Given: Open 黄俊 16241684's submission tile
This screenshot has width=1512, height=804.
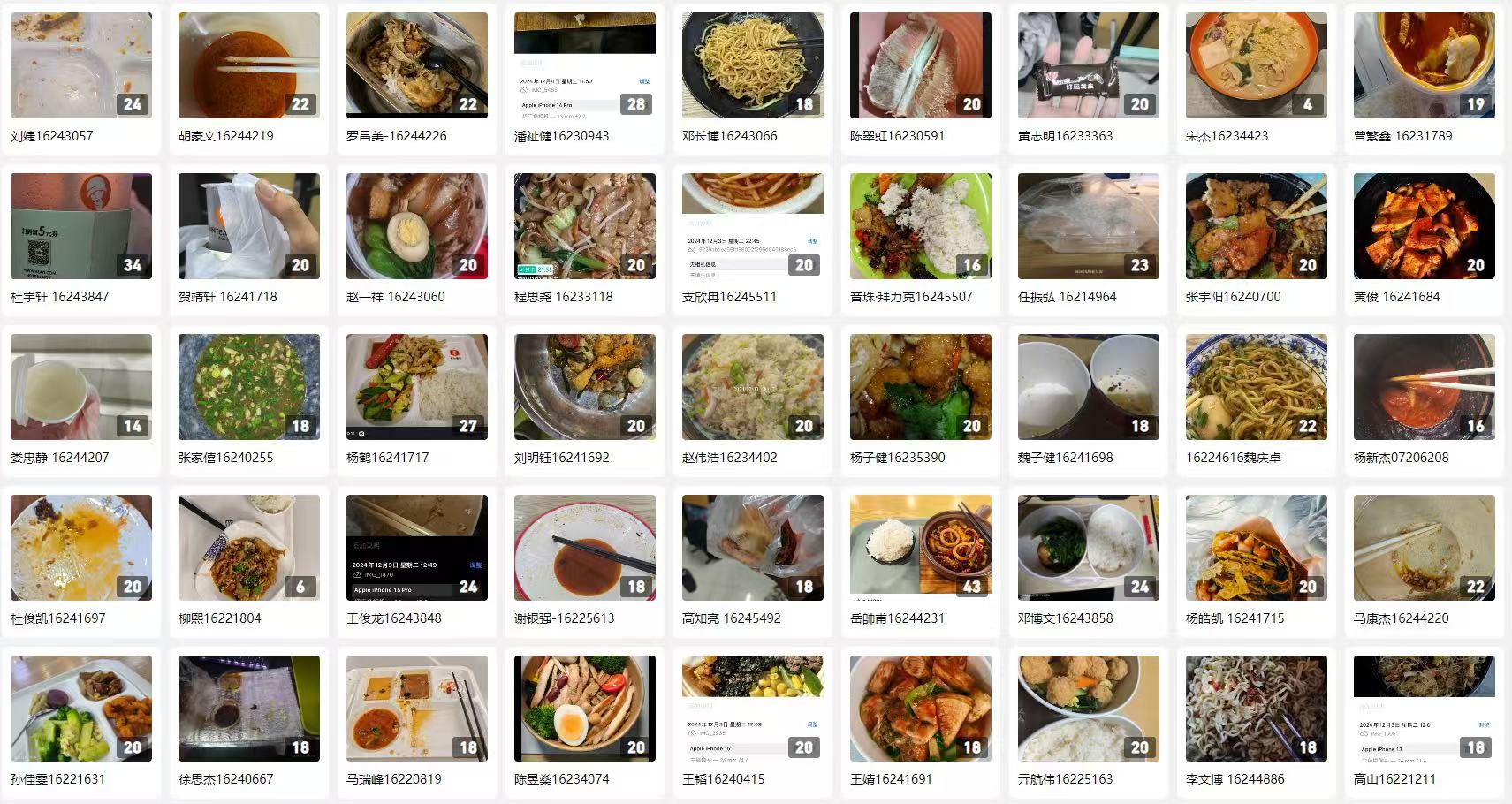Looking at the screenshot, I should (1425, 227).
